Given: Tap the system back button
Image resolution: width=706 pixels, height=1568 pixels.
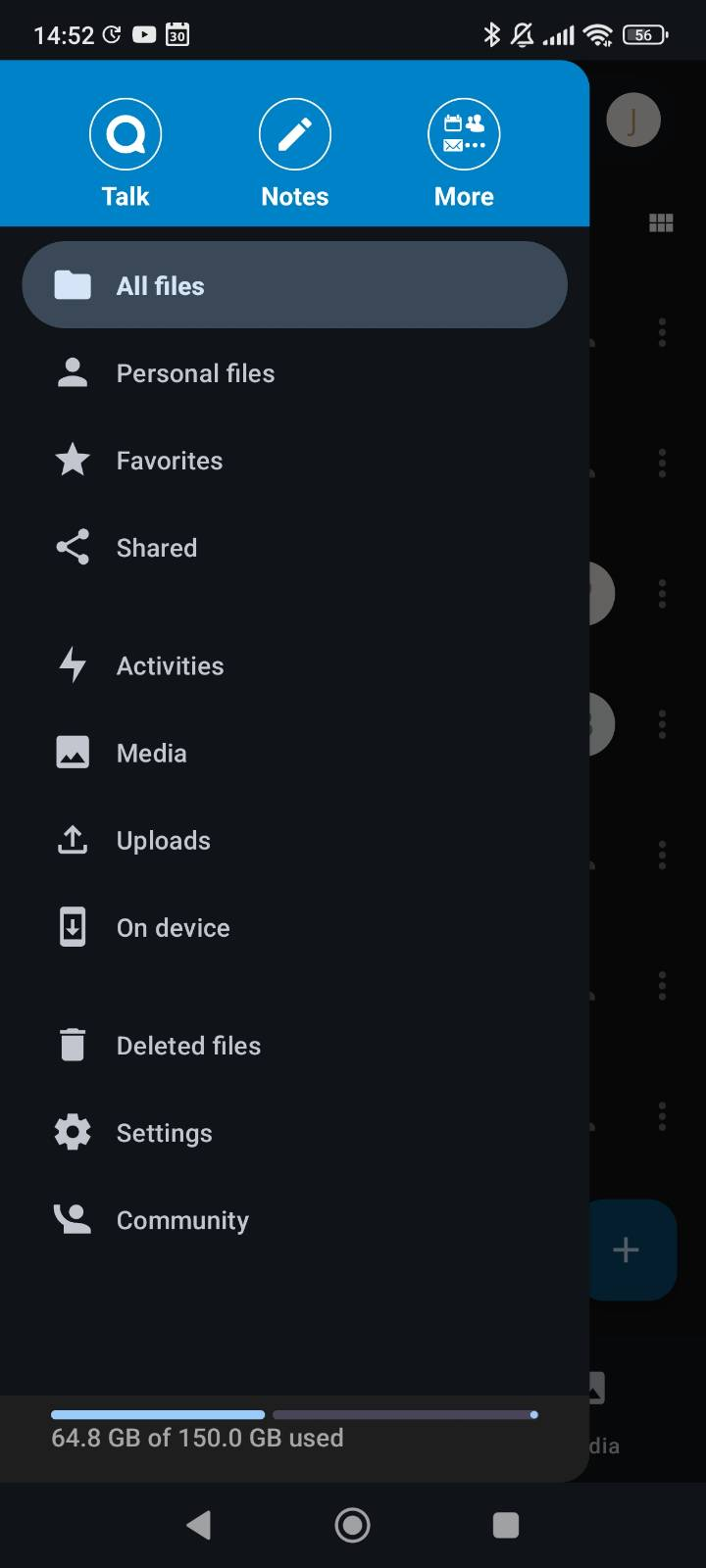Looking at the screenshot, I should 199,1525.
